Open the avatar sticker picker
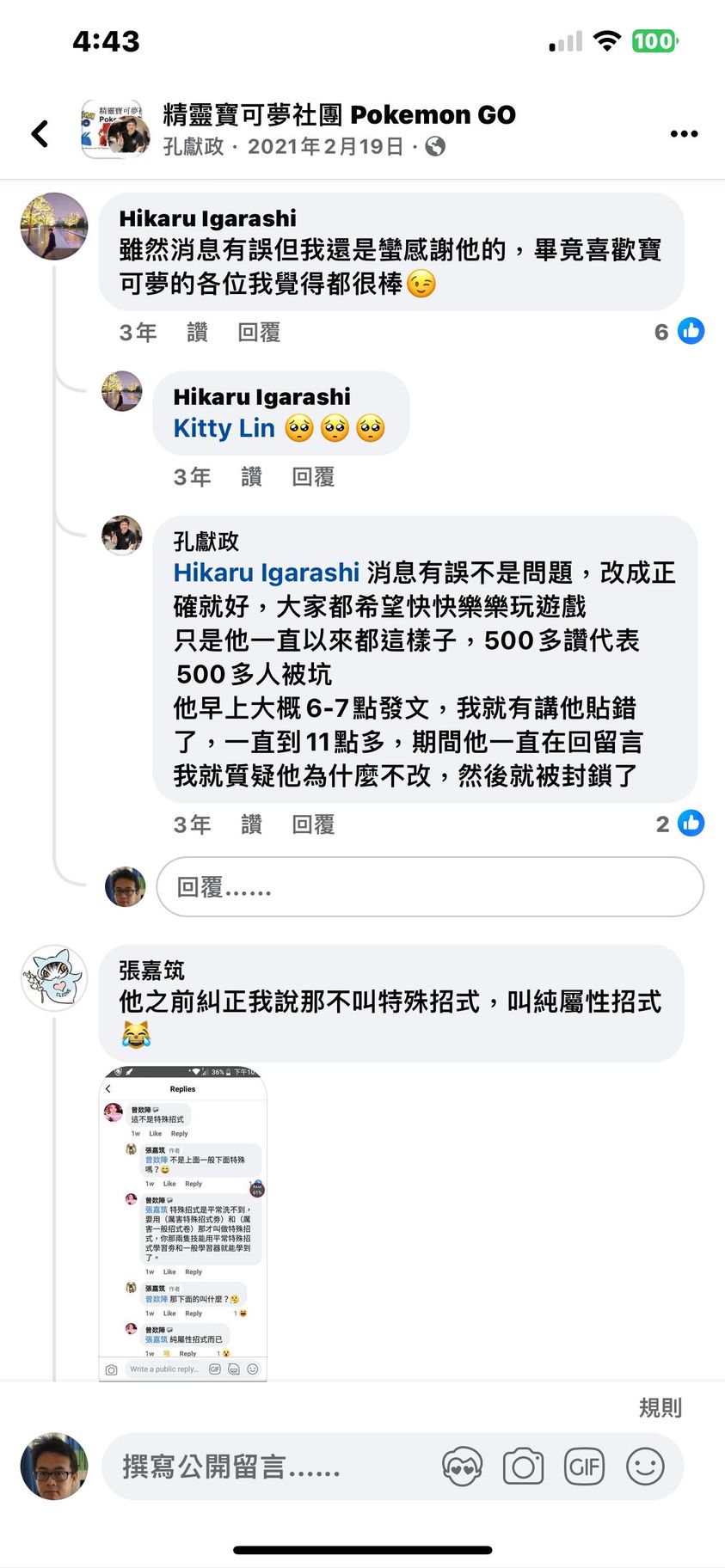Screen dimensions: 725x1568 pos(462,1467)
